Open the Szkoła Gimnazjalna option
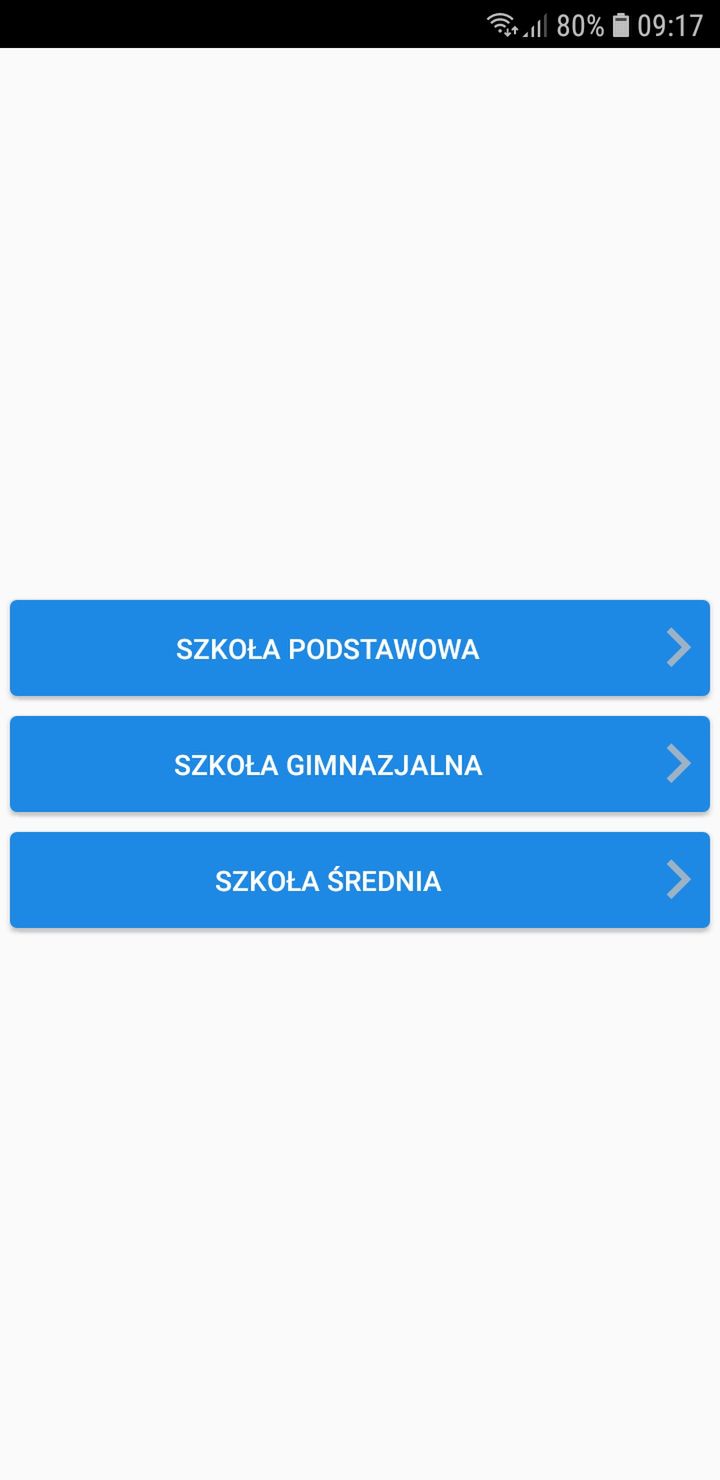Screen dimensions: 720x1480 click(x=360, y=764)
